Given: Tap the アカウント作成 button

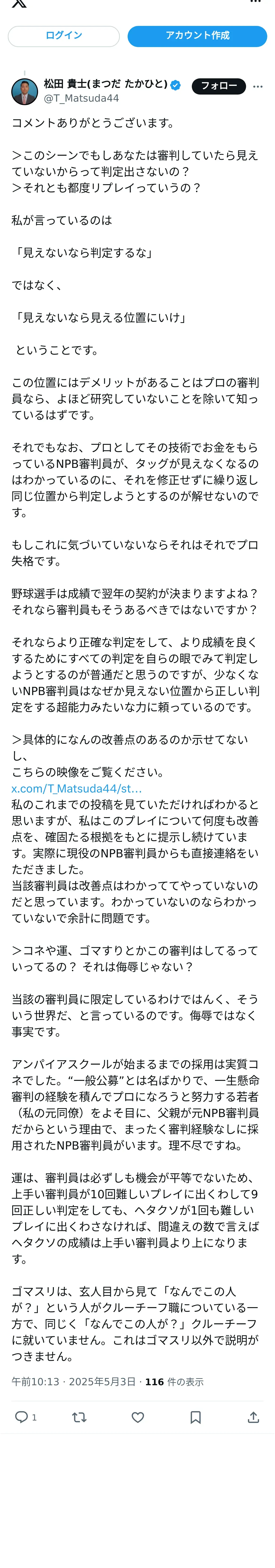Looking at the screenshot, I should pyautogui.click(x=197, y=36).
